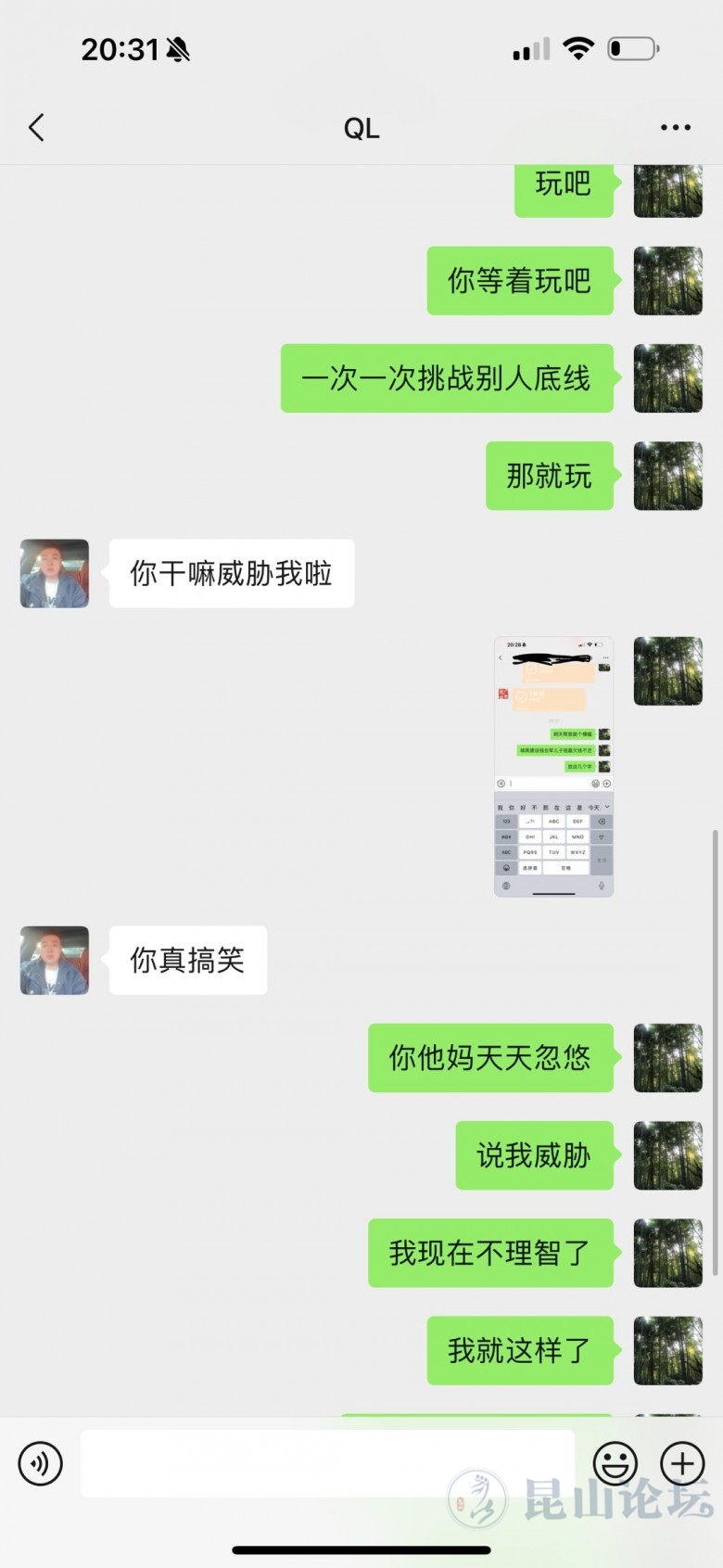Open contact avatar beside 你真搞笑

pyautogui.click(x=55, y=960)
